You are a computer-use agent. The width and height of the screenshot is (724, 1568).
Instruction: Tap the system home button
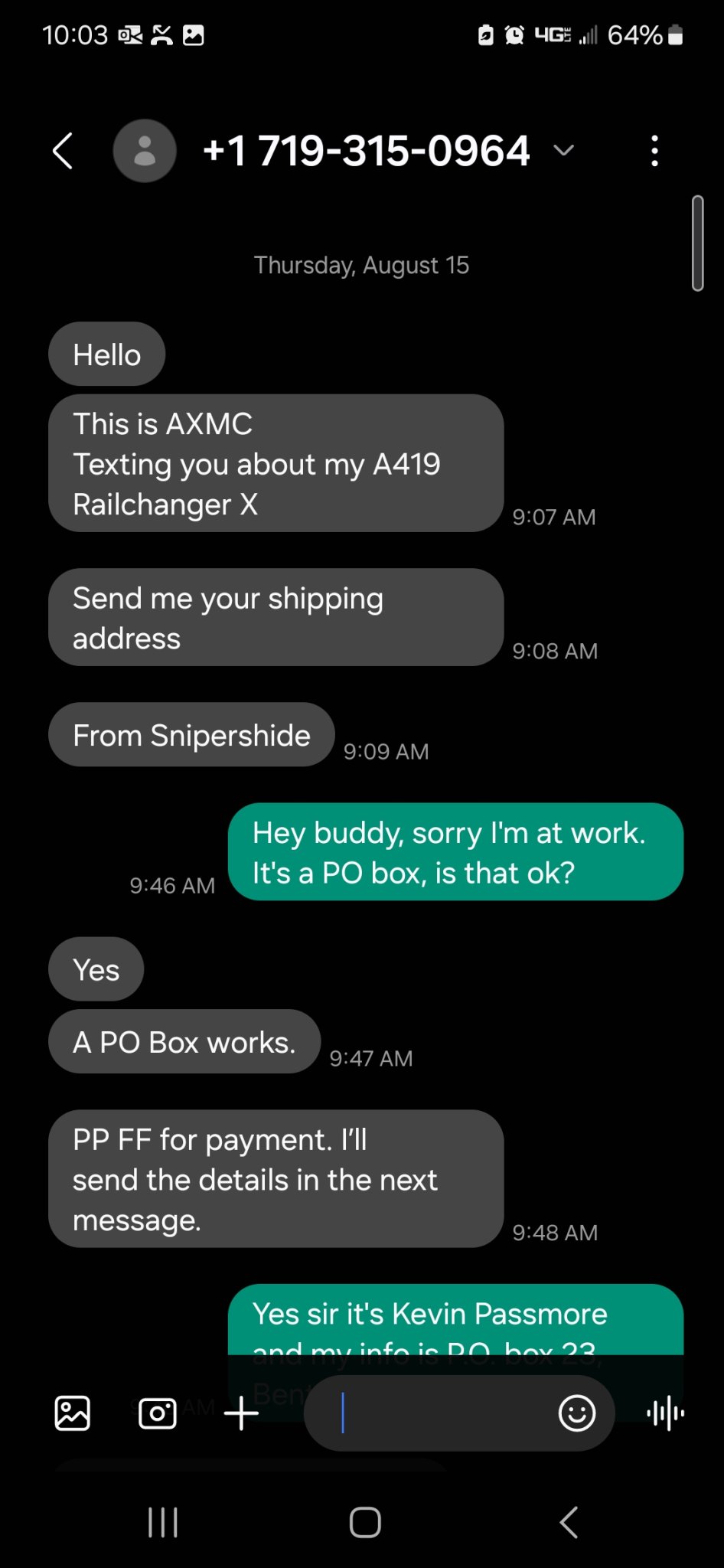pos(365,1522)
